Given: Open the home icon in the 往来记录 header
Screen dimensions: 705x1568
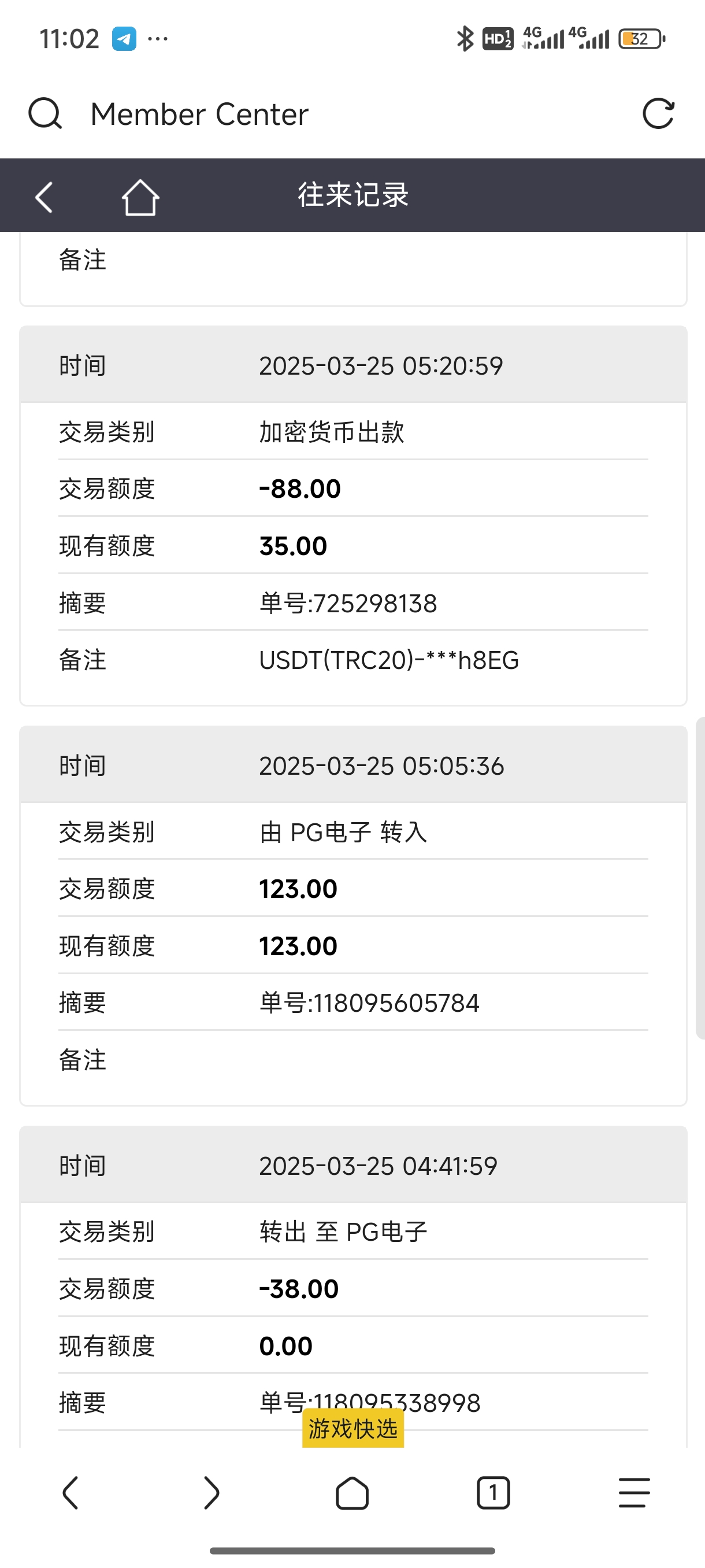Looking at the screenshot, I should [x=140, y=197].
